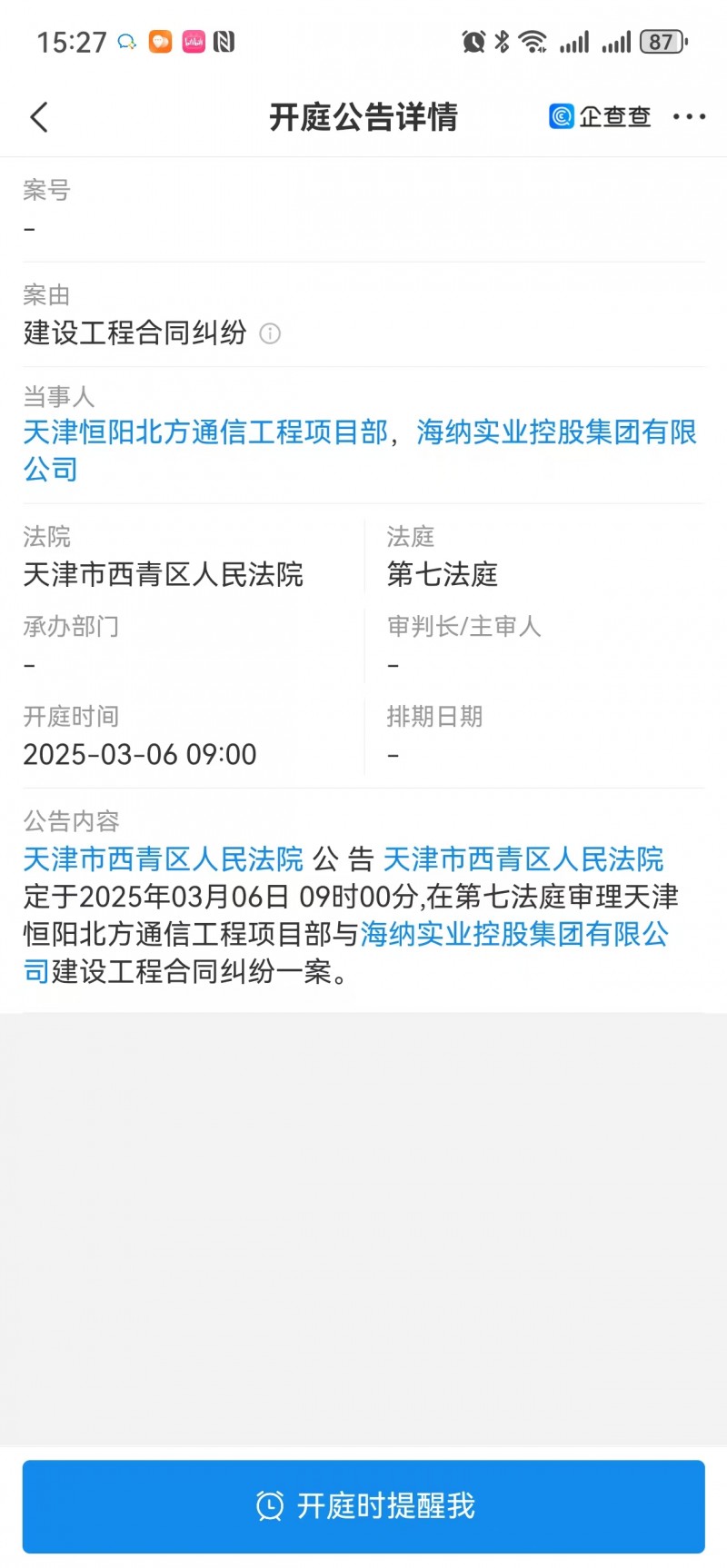Tap the Bluetooth icon in the status bar
Screen dimensions: 727x1568
[500, 40]
